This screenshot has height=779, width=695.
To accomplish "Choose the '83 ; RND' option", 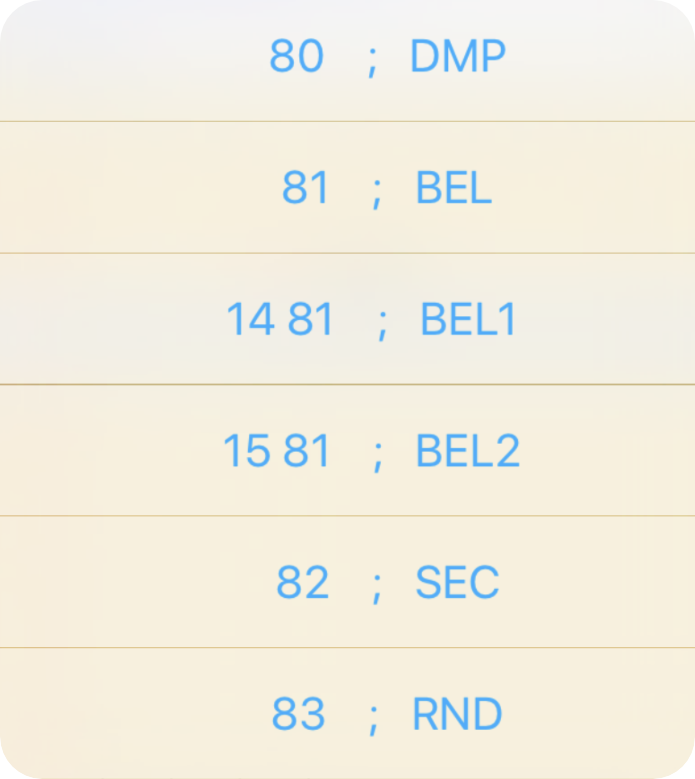I will 386,714.
